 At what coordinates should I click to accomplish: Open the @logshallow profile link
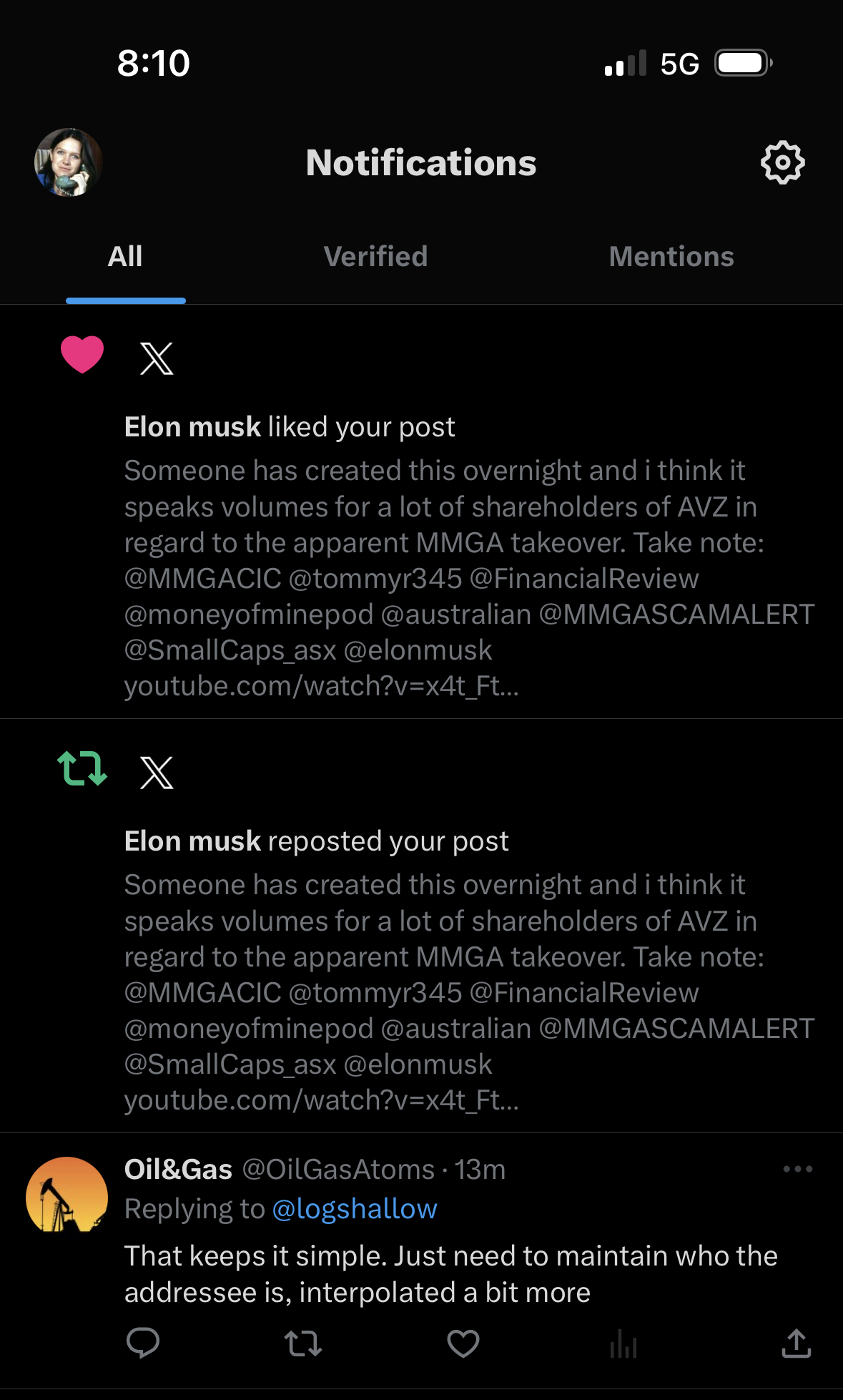(355, 1209)
